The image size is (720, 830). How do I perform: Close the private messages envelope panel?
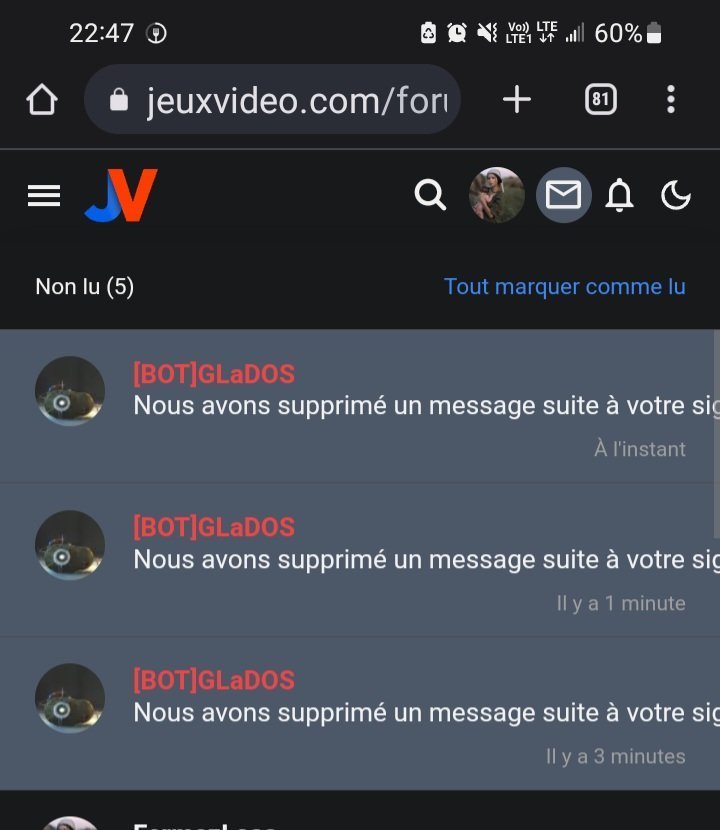click(x=563, y=195)
